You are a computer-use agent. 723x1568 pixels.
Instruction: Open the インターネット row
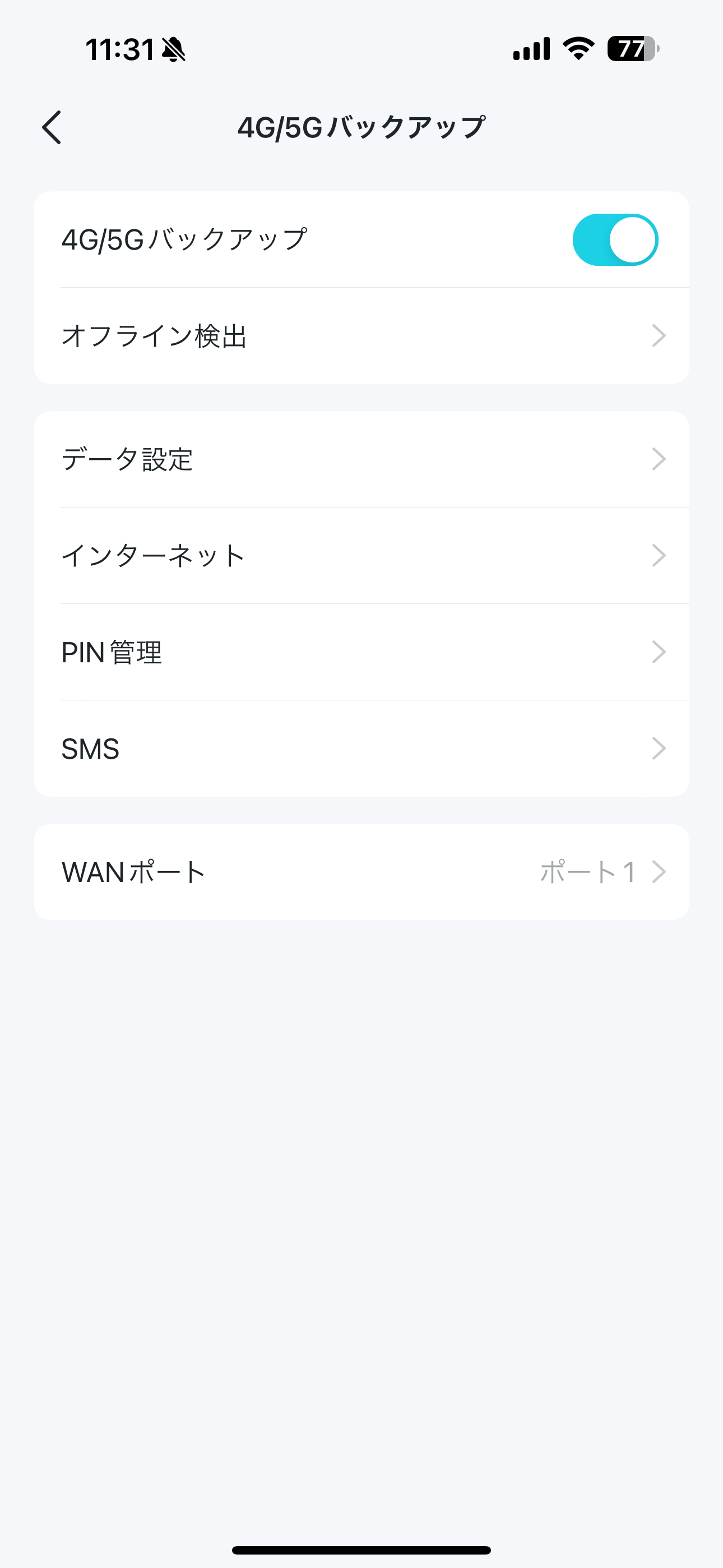pyautogui.click(x=361, y=556)
